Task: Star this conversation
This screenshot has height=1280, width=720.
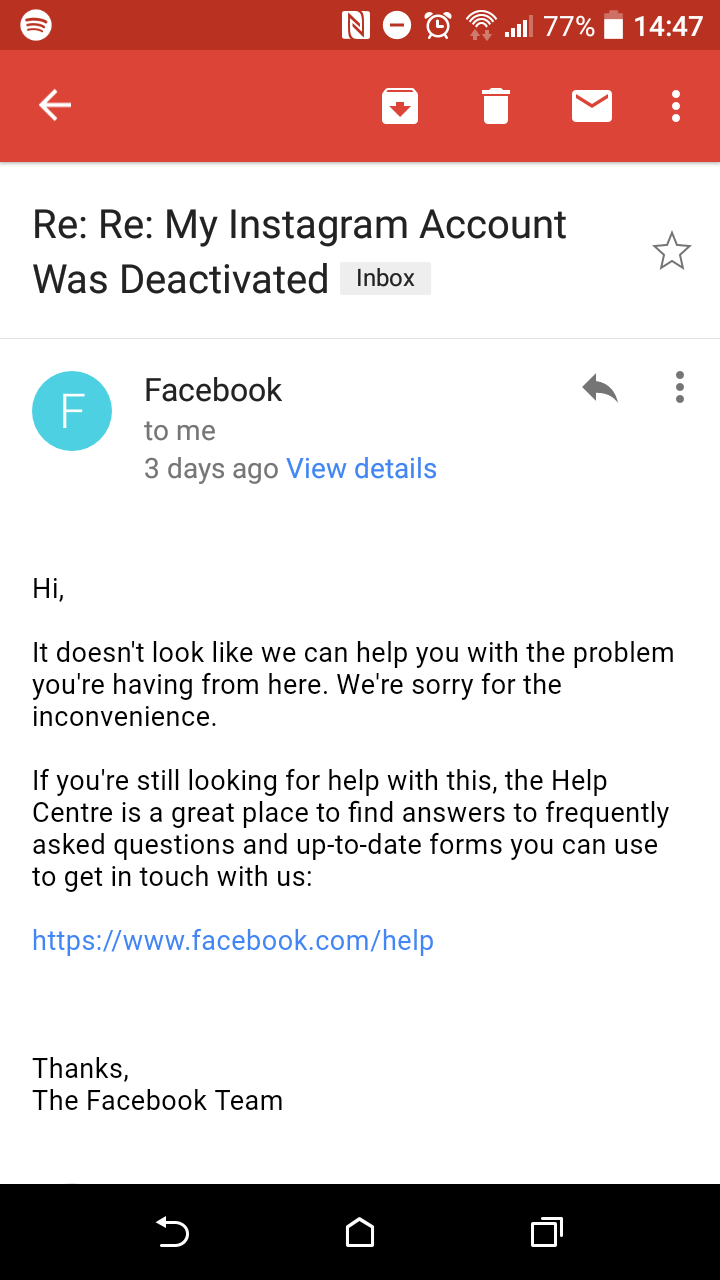Action: click(671, 252)
